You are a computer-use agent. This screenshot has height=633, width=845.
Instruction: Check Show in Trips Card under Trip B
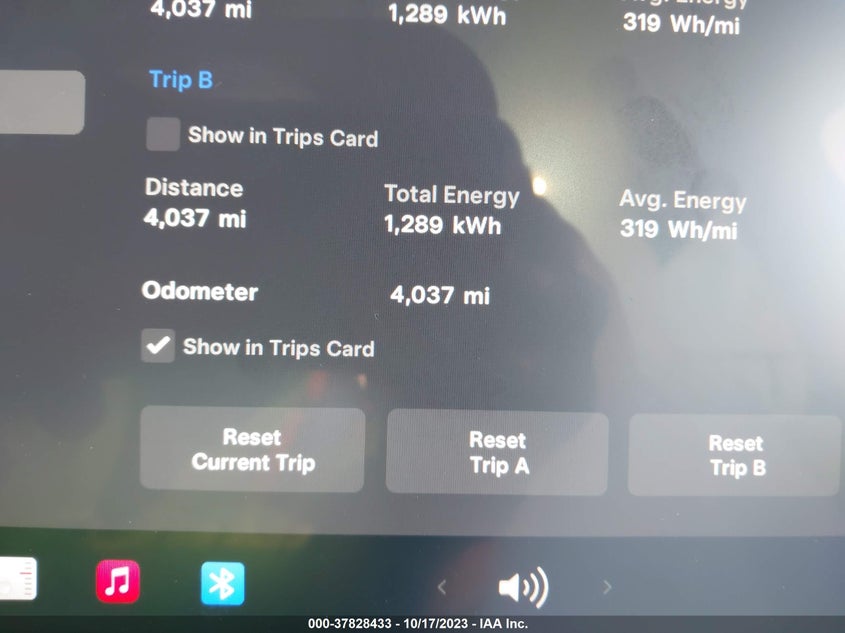click(x=163, y=134)
